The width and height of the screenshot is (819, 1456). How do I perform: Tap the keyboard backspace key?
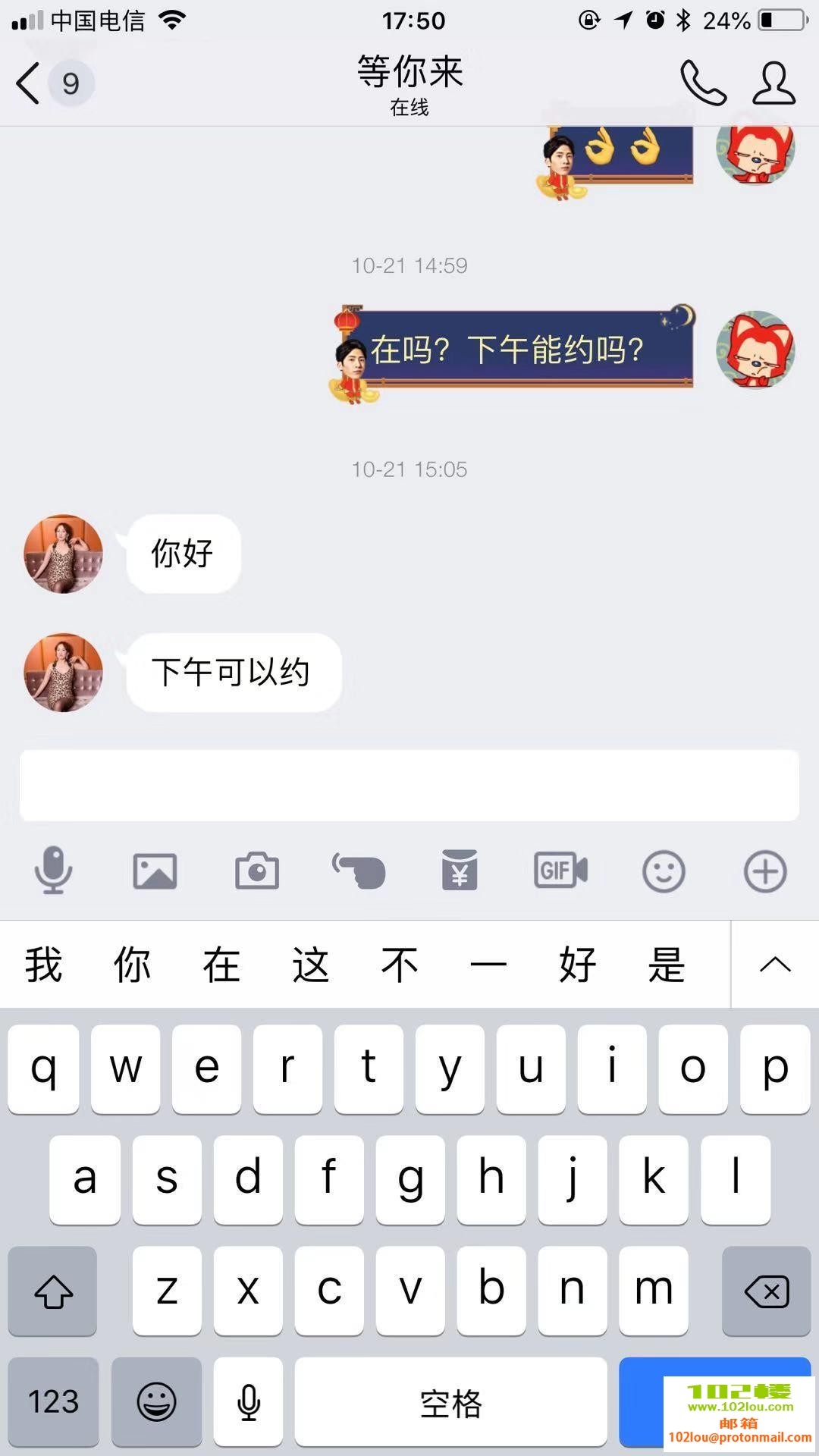click(766, 1291)
